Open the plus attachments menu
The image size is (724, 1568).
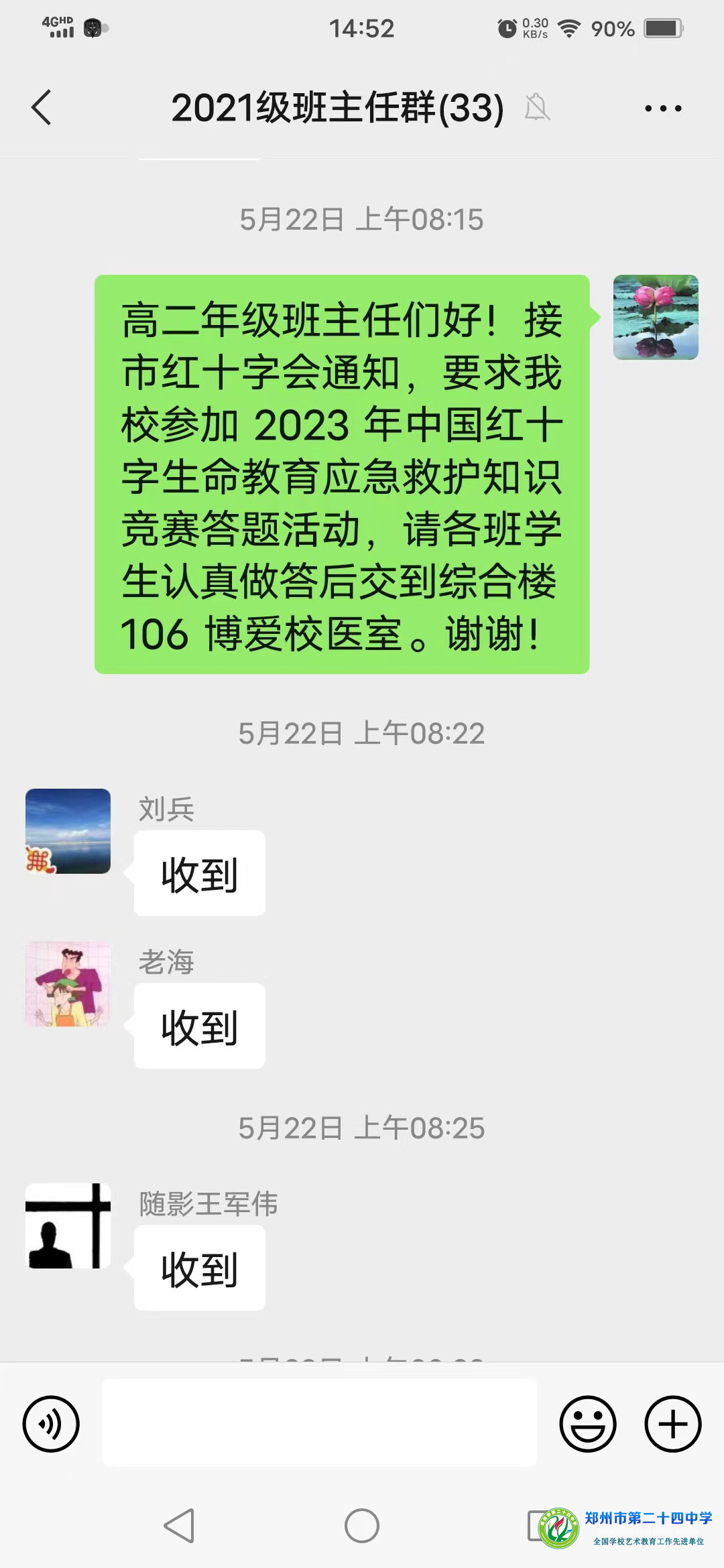point(672,1424)
